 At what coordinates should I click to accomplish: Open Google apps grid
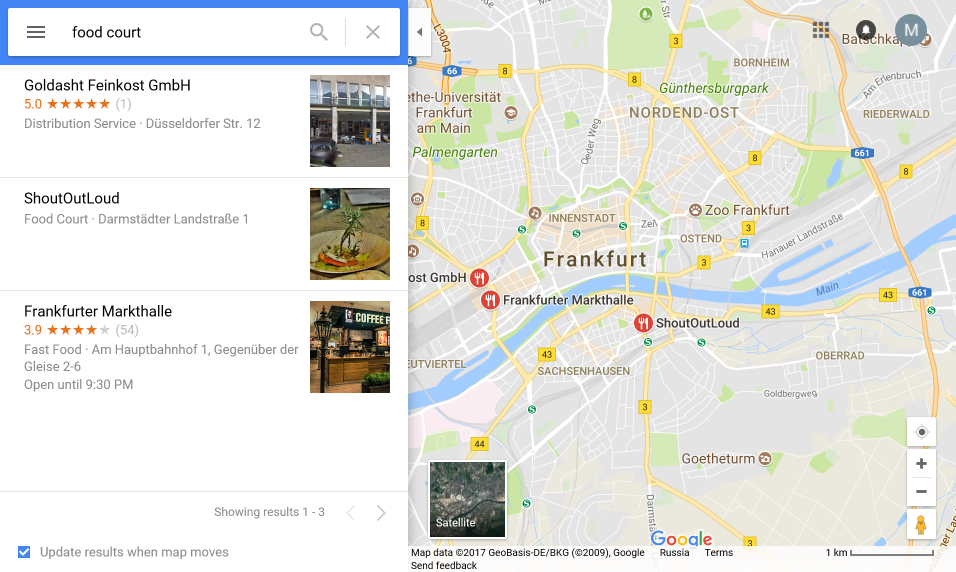click(x=821, y=30)
